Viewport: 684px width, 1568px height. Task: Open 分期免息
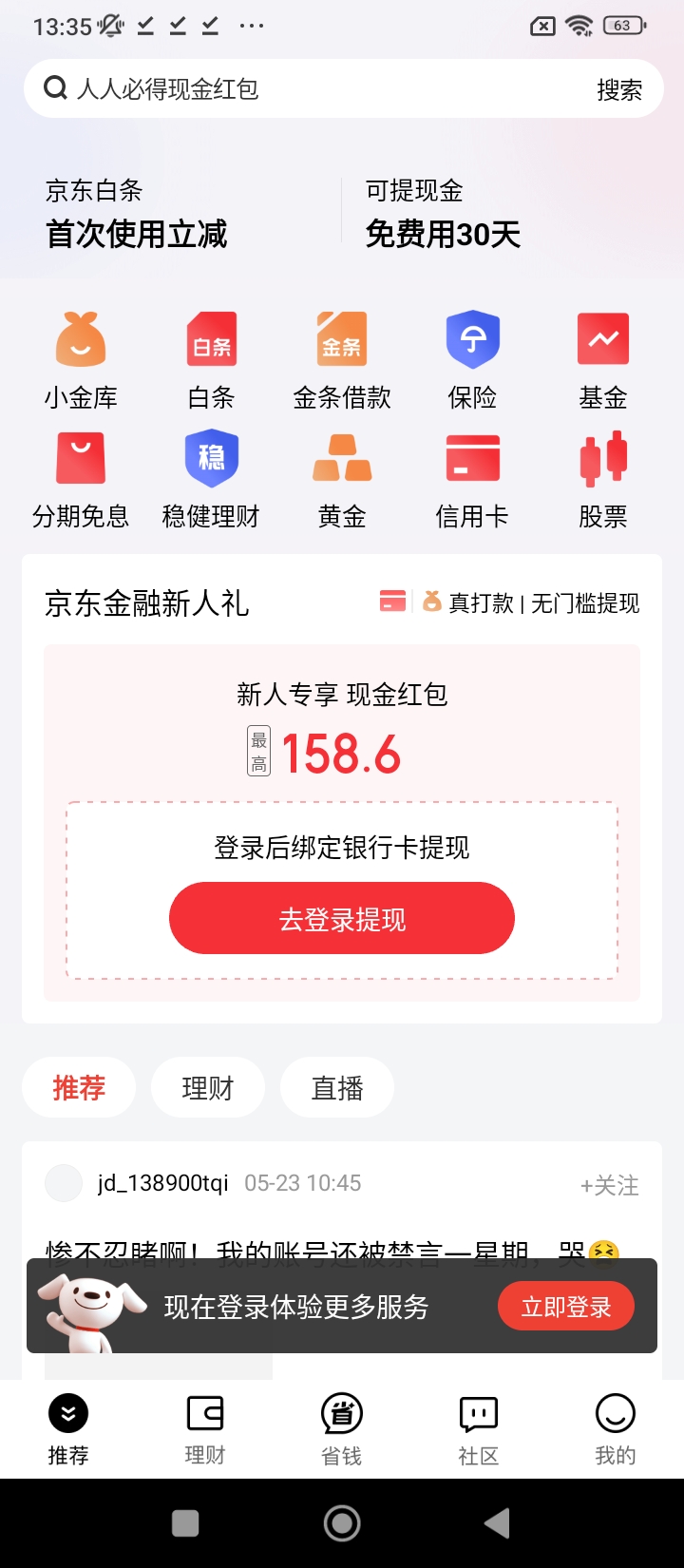tap(81, 478)
